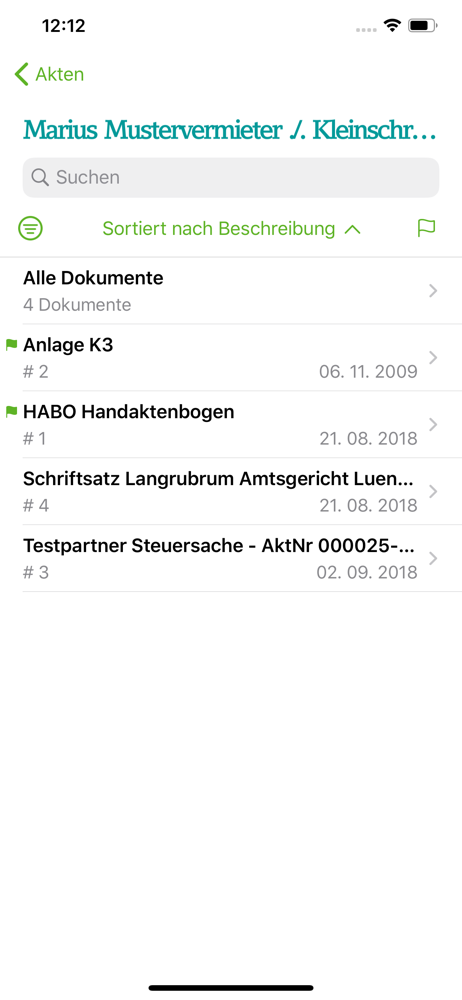Screen dimensions: 462x1000
Task: Open the filter options icon
Action: click(x=31, y=228)
